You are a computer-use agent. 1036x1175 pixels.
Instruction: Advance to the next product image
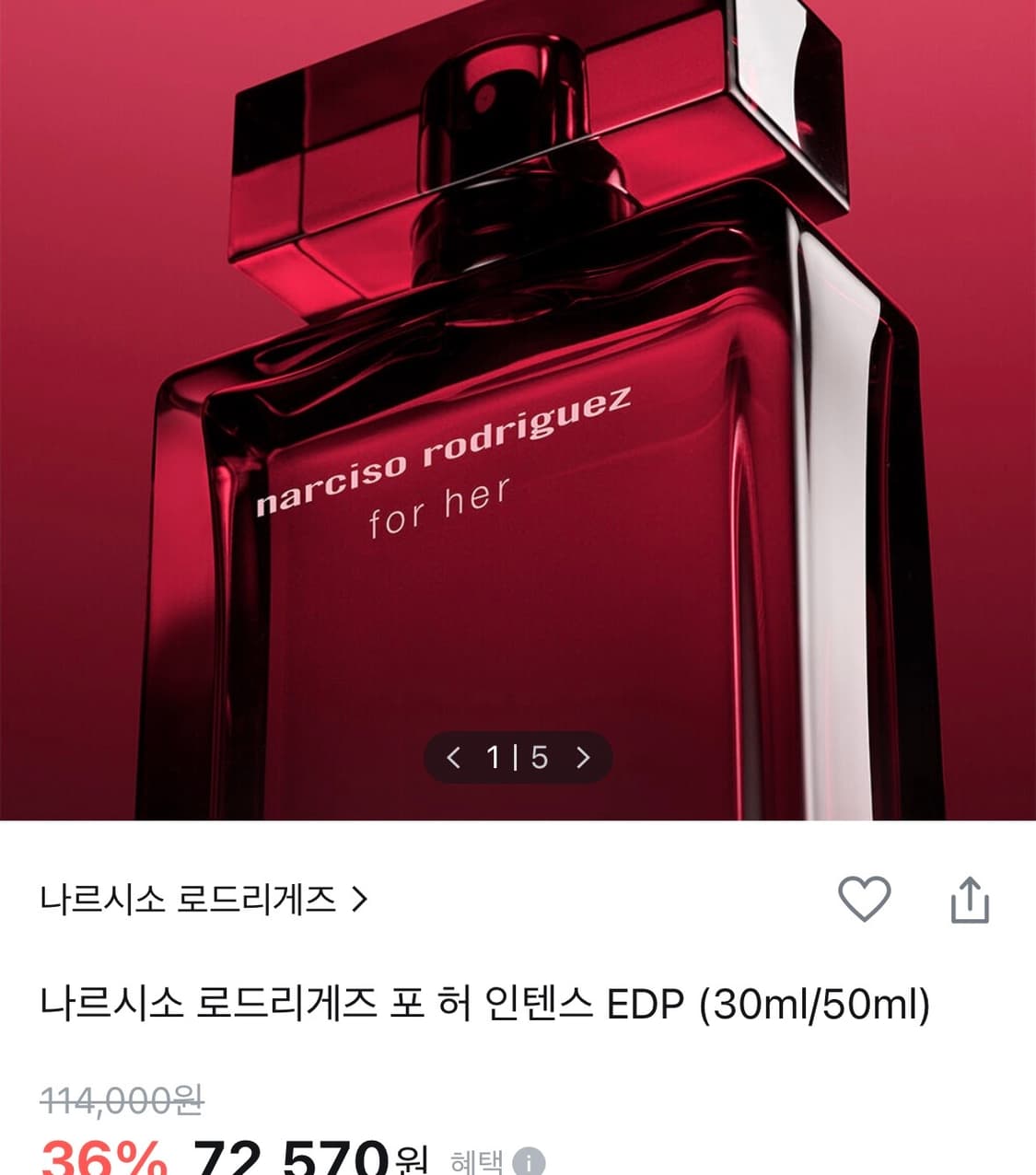[583, 757]
